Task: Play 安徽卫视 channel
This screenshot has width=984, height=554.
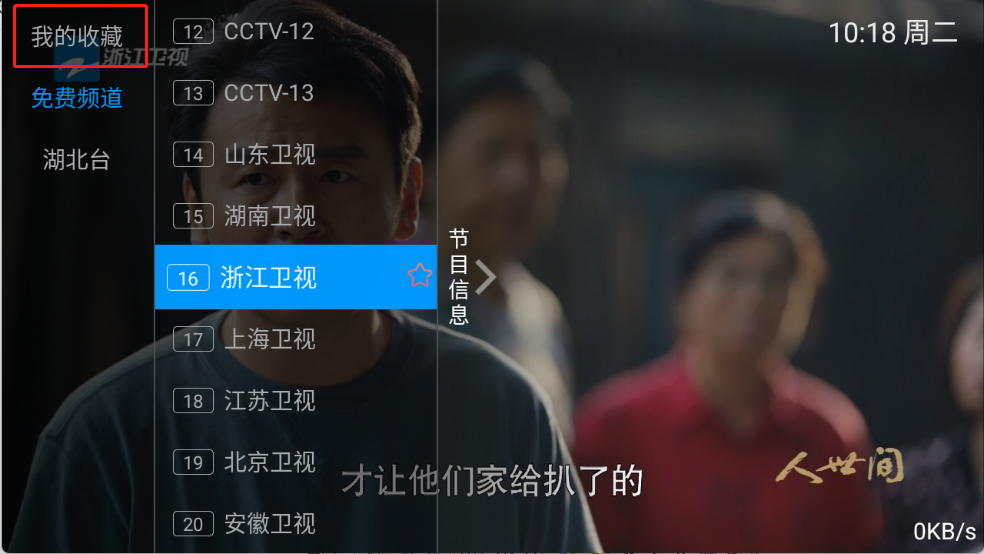Action: [x=268, y=523]
